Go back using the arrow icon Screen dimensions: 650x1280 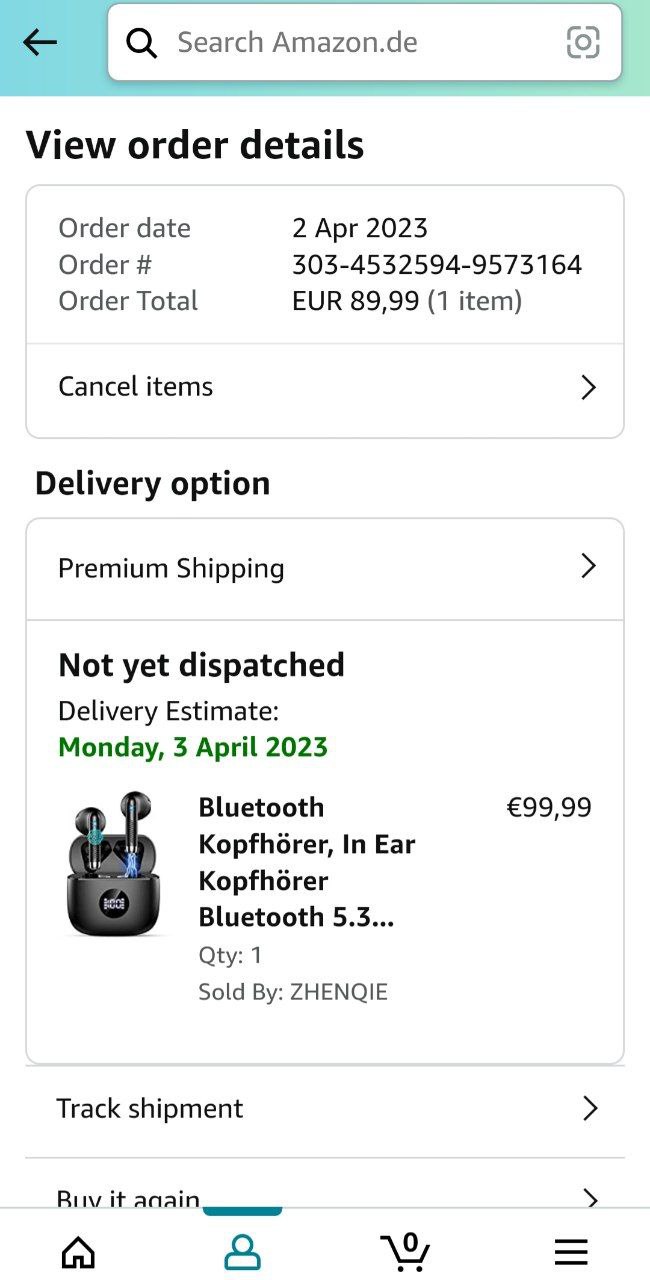[x=40, y=42]
